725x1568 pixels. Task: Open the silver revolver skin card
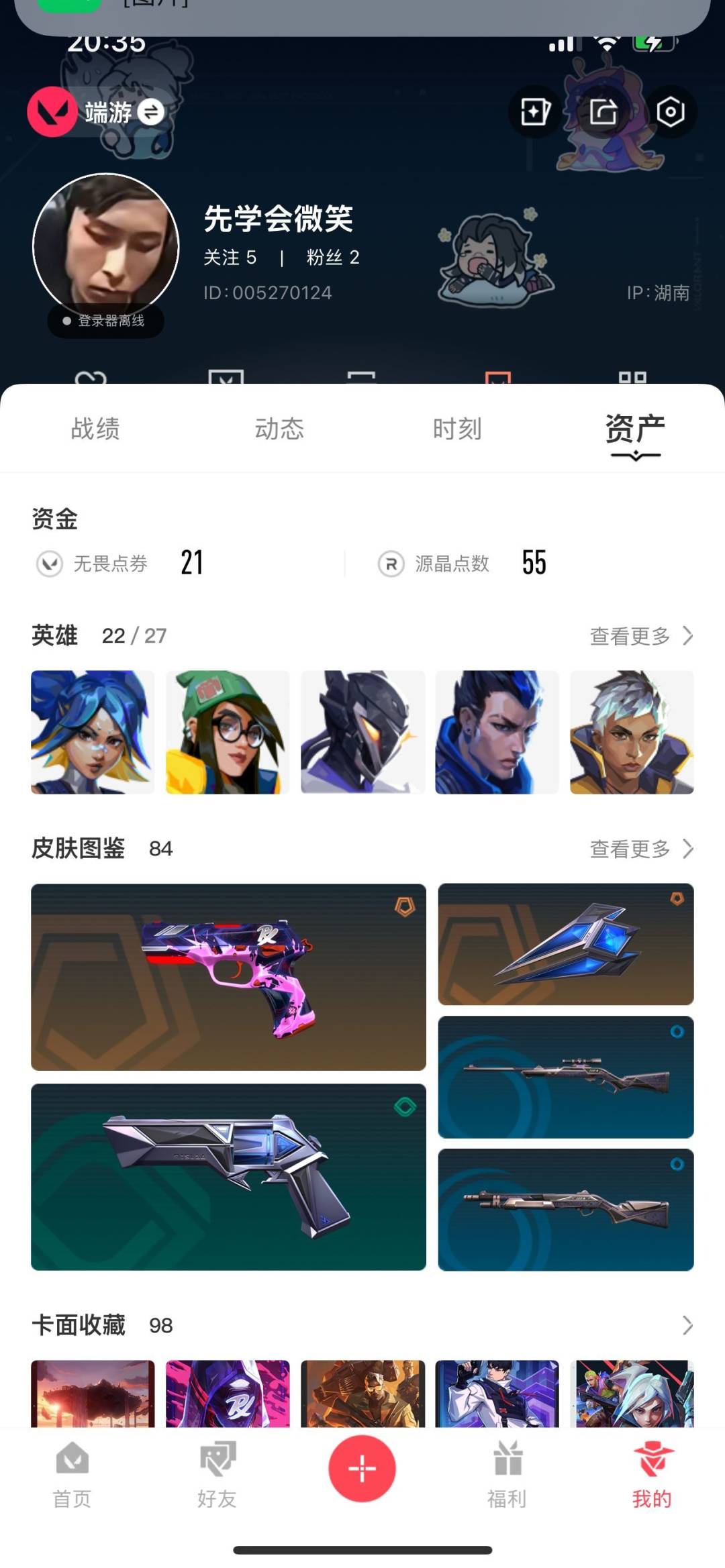point(228,1177)
